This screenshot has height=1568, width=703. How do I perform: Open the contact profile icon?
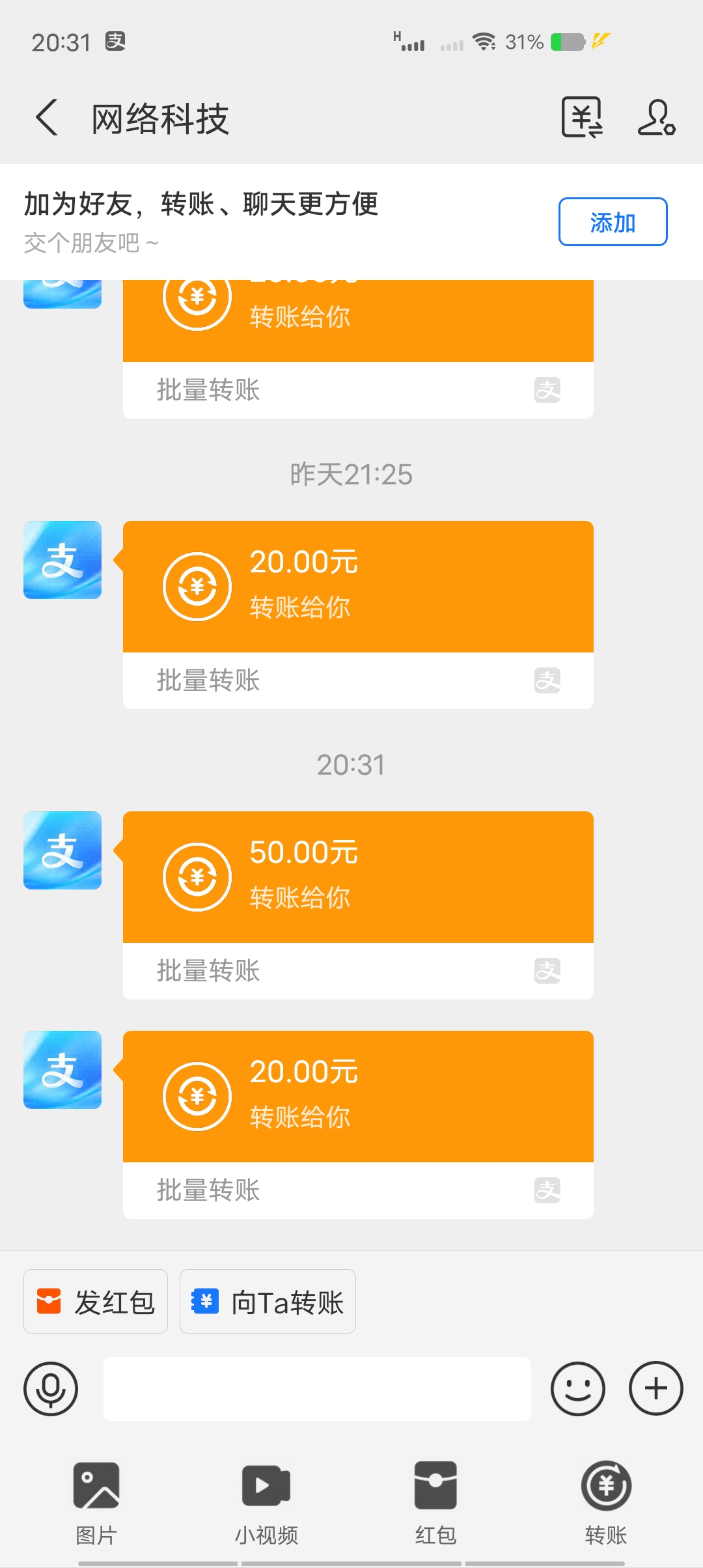coord(656,118)
